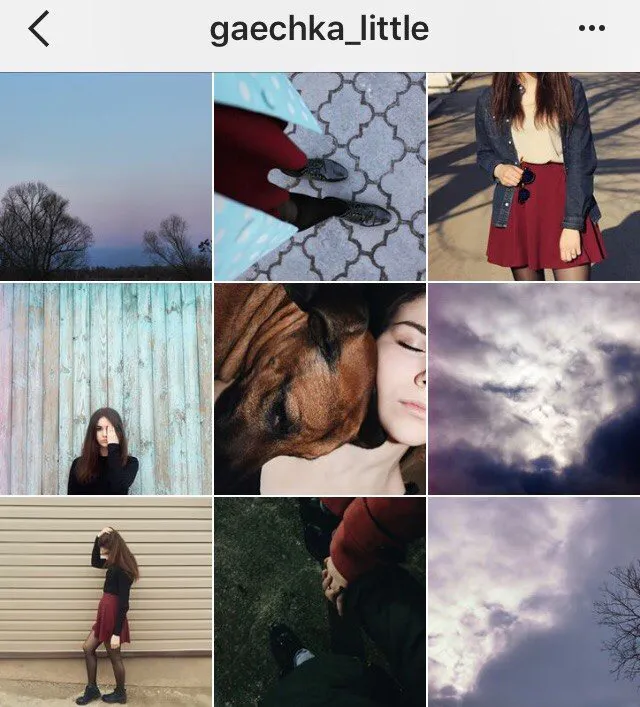Image resolution: width=640 pixels, height=707 pixels.
Task: View the shoes on paving stones post
Action: (x=320, y=177)
